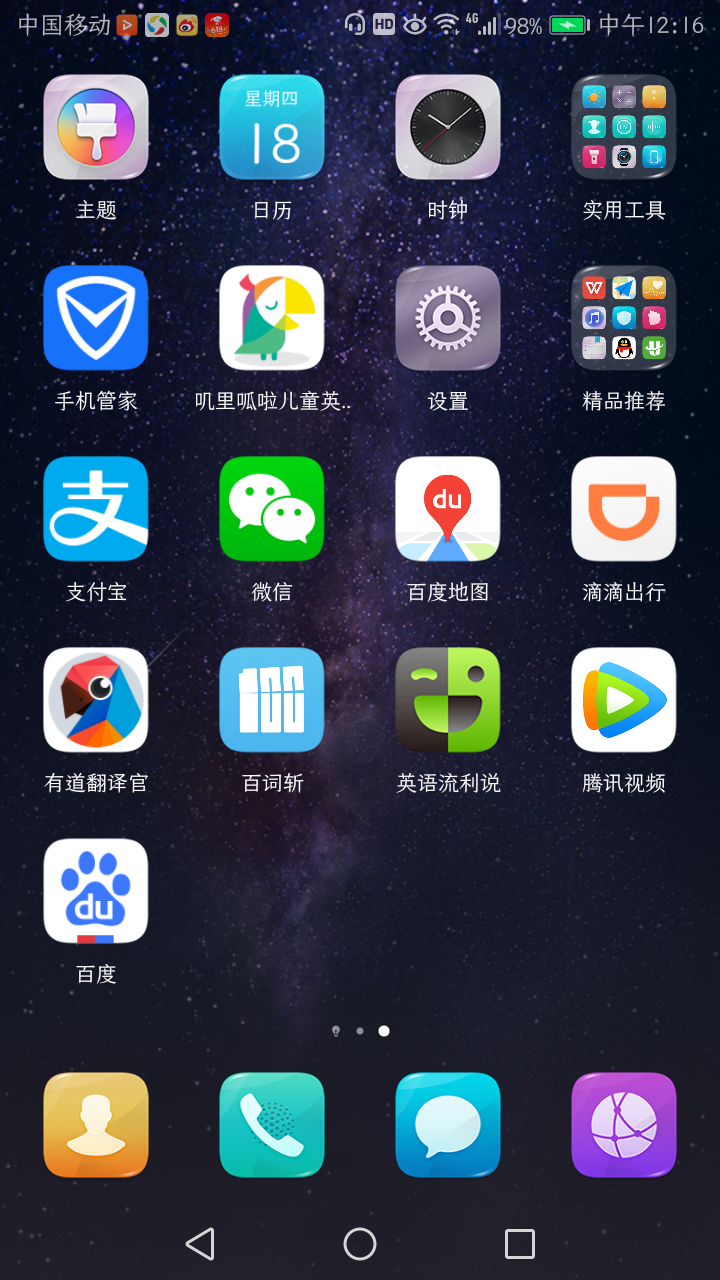The width and height of the screenshot is (720, 1280).
Task: Tap the system home button
Action: click(360, 1244)
